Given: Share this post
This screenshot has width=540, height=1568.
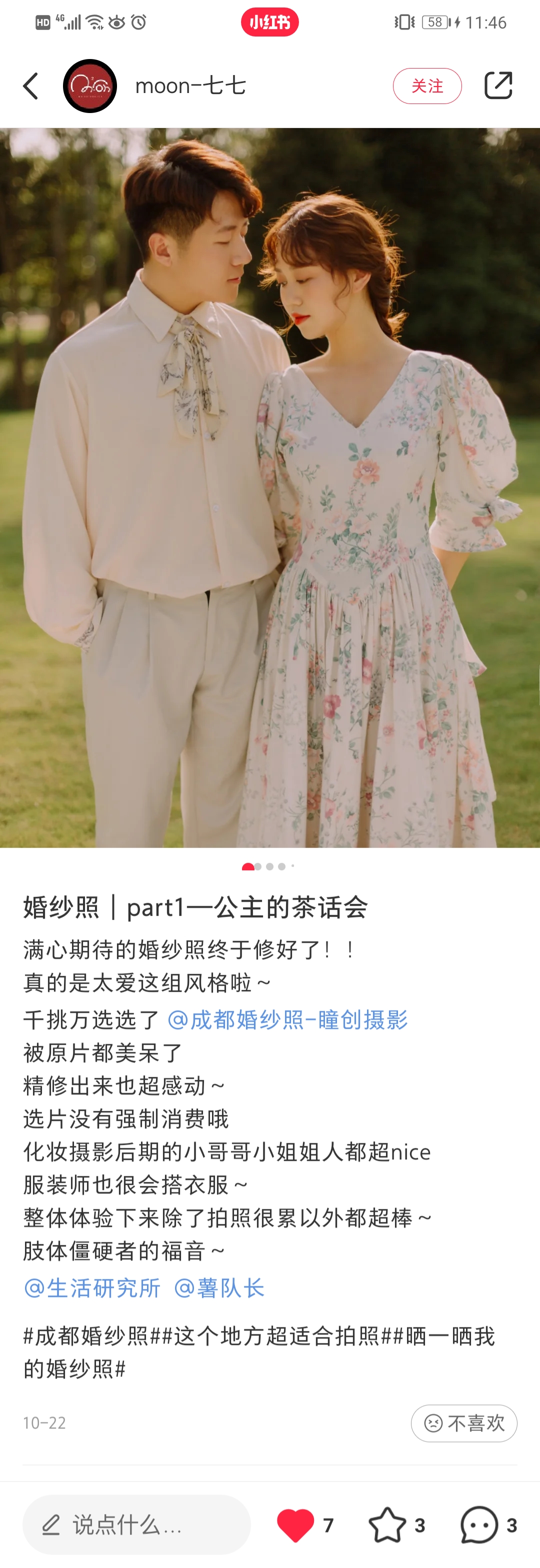Looking at the screenshot, I should 497,85.
